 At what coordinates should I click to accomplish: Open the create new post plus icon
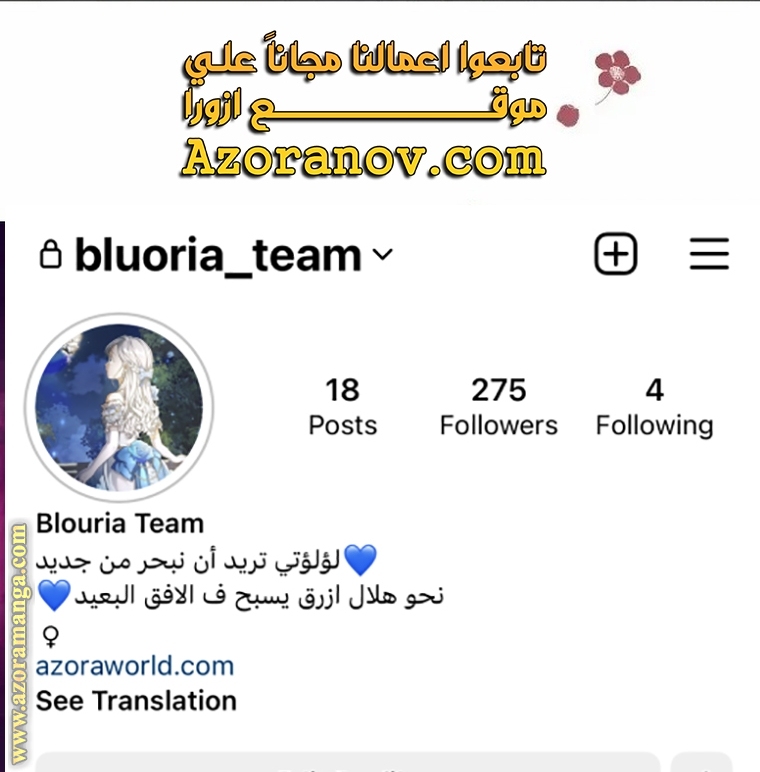615,255
